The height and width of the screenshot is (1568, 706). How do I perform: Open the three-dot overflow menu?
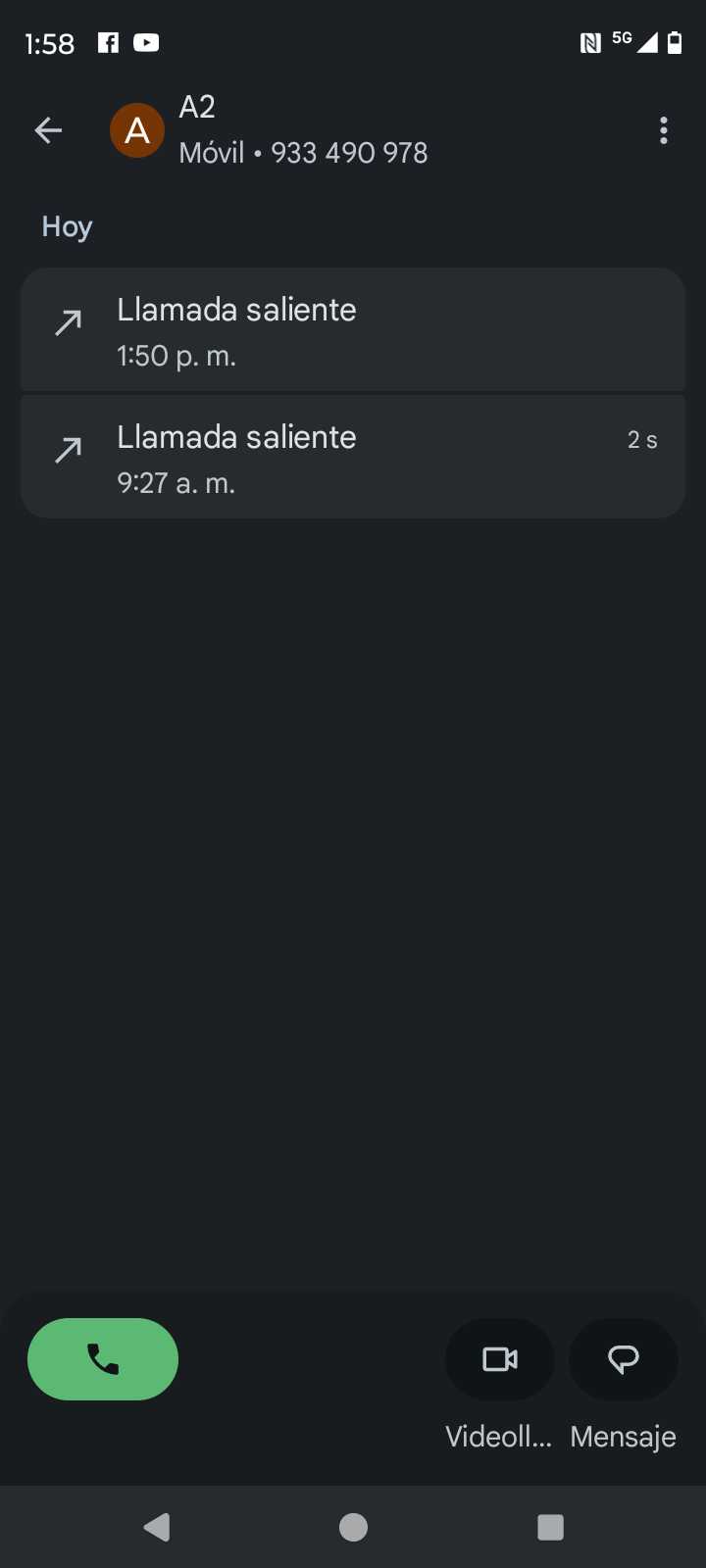[x=664, y=130]
